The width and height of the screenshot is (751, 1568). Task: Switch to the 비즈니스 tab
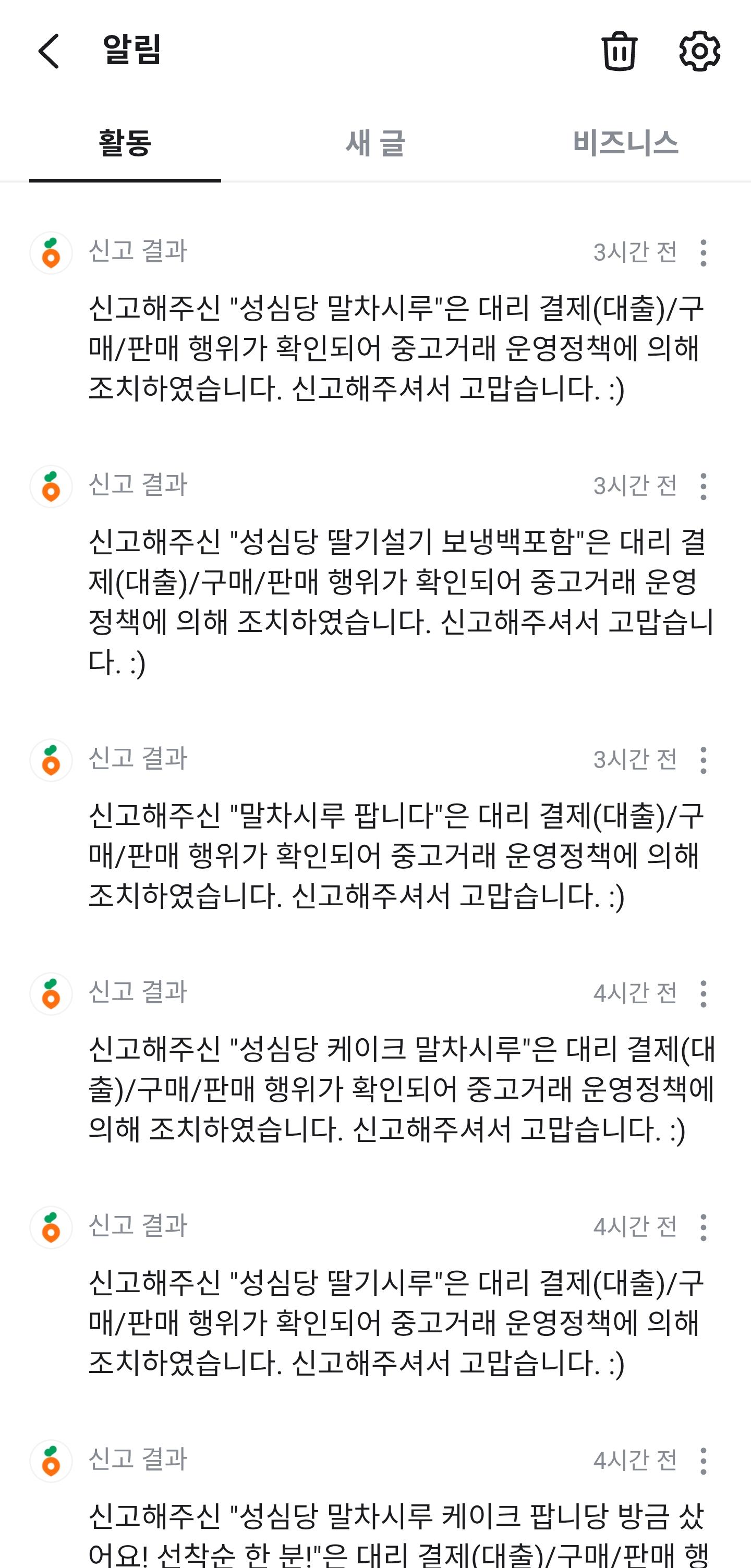click(625, 143)
